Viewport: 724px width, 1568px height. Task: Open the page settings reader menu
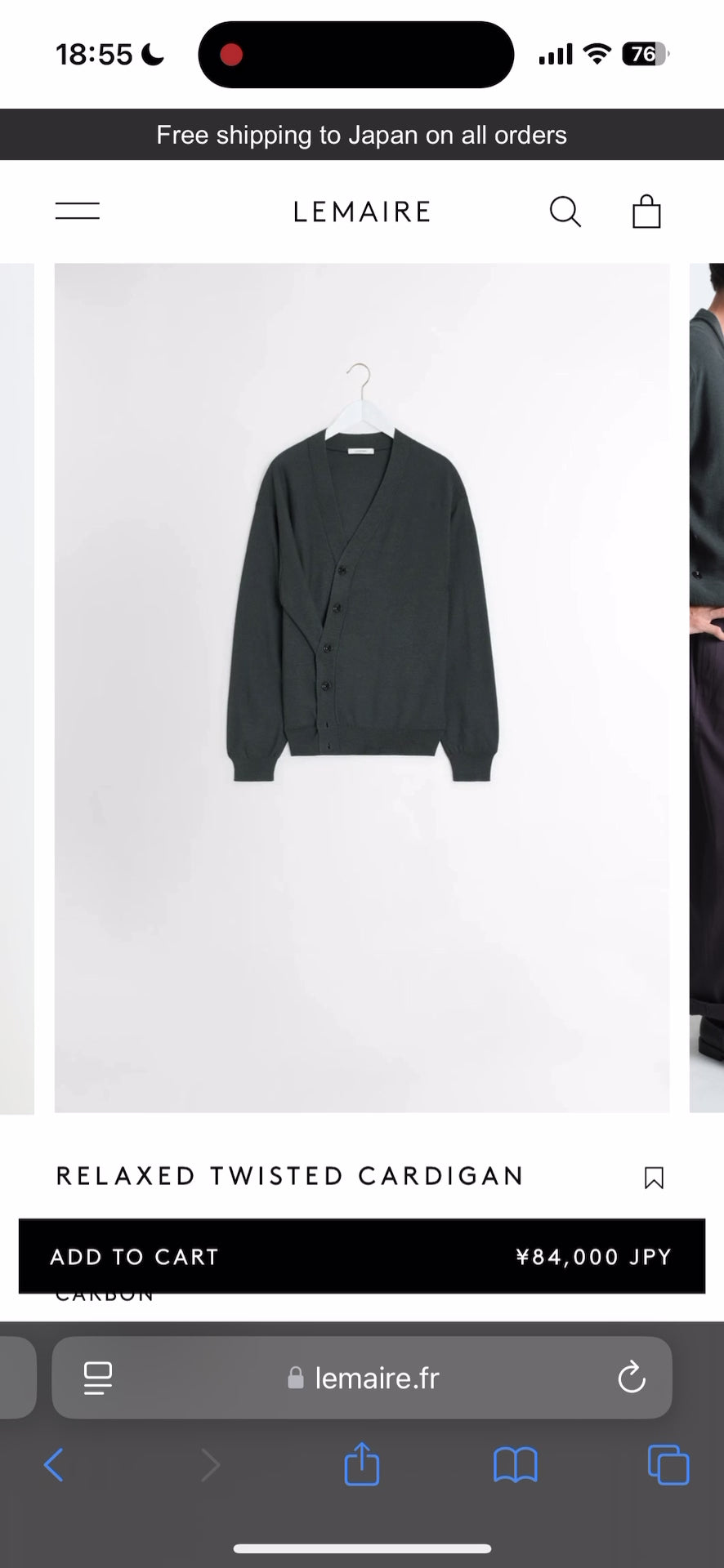pos(98,1379)
